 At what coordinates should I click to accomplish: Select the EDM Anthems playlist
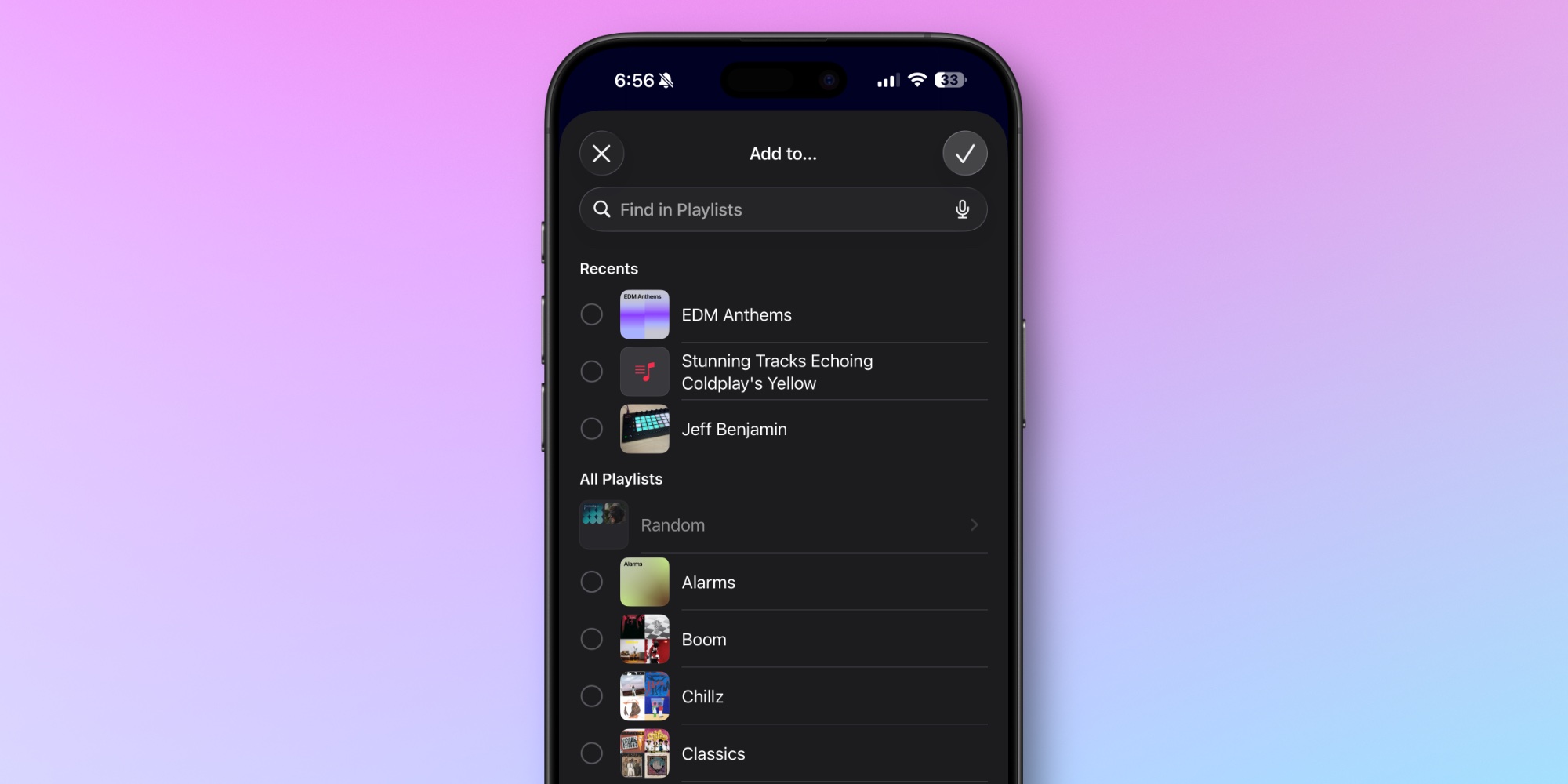592,314
